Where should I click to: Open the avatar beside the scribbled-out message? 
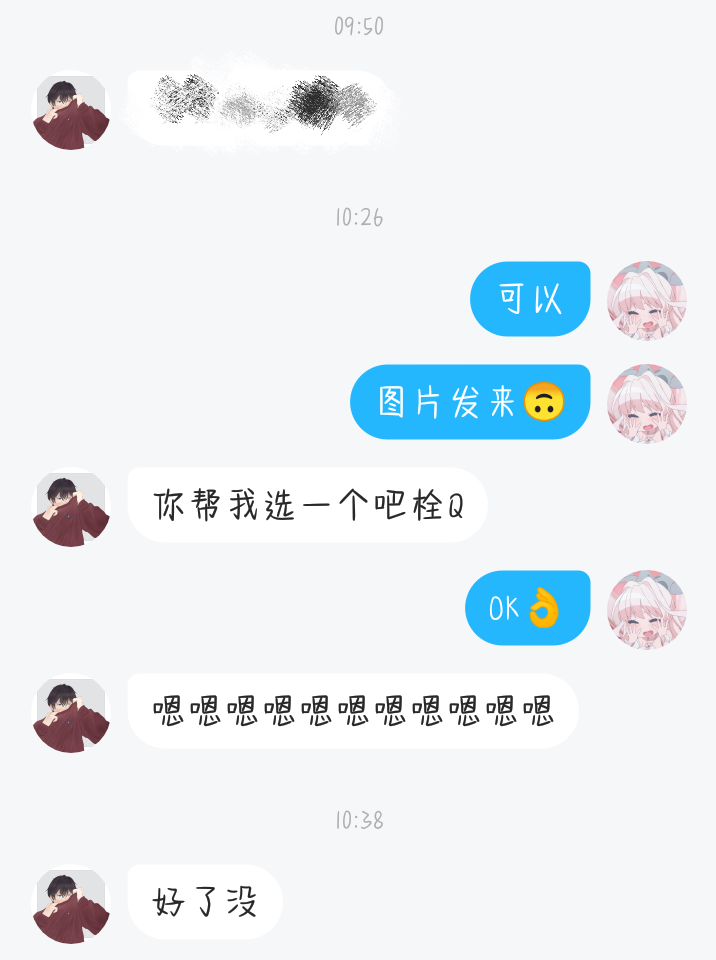71,111
